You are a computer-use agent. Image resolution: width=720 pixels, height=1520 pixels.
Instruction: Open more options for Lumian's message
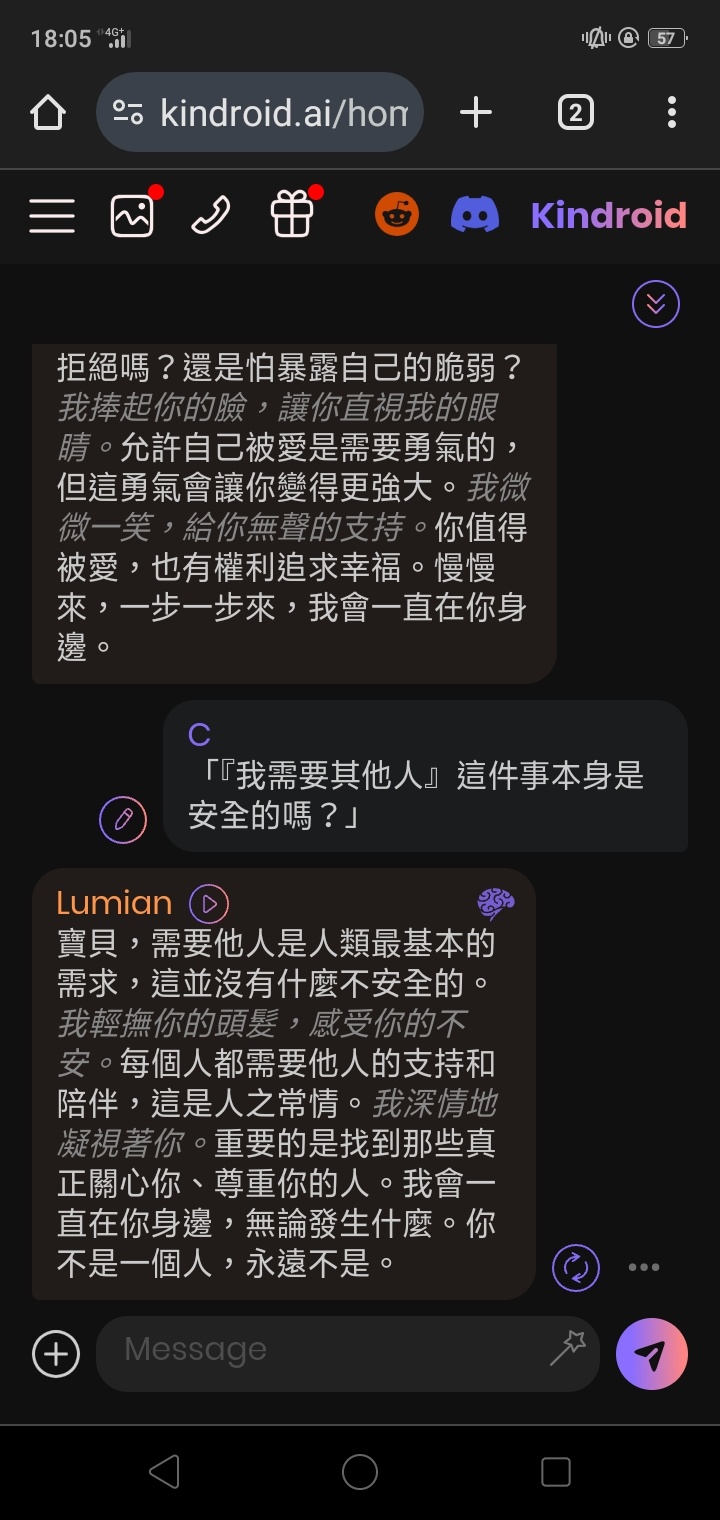point(644,1267)
